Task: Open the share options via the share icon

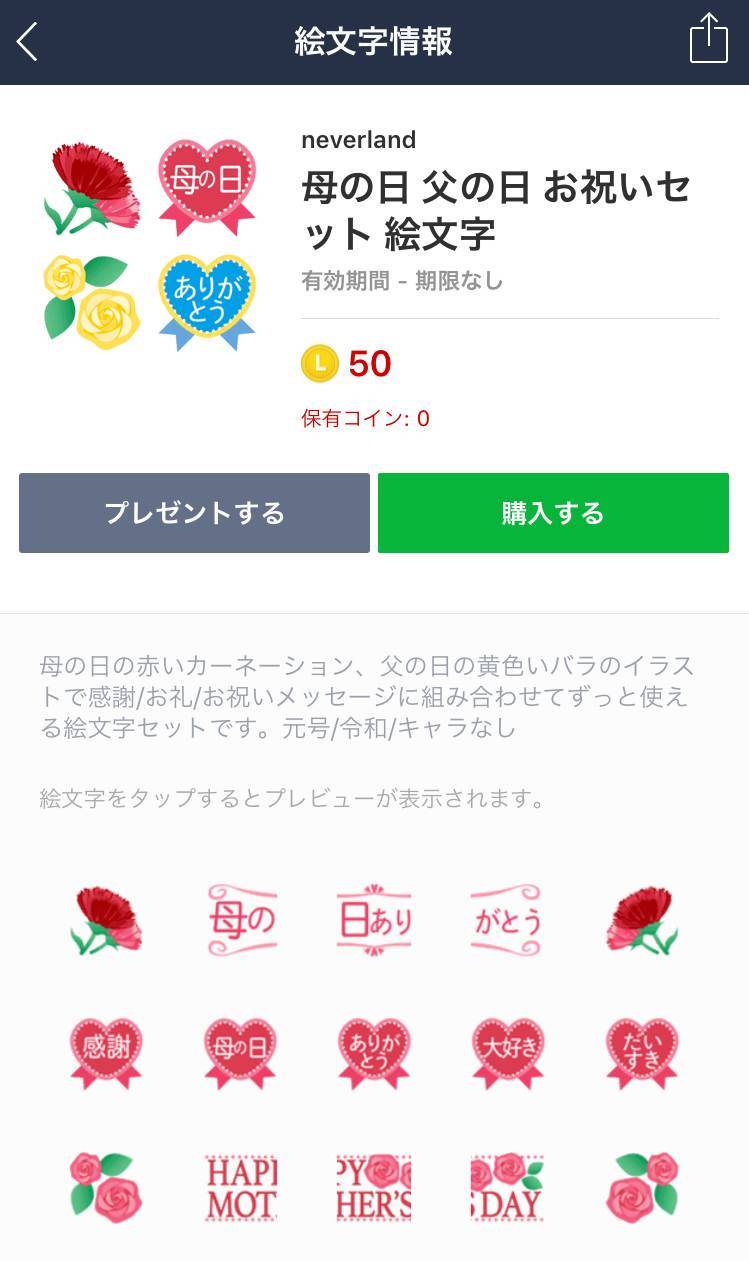Action: [x=711, y=38]
